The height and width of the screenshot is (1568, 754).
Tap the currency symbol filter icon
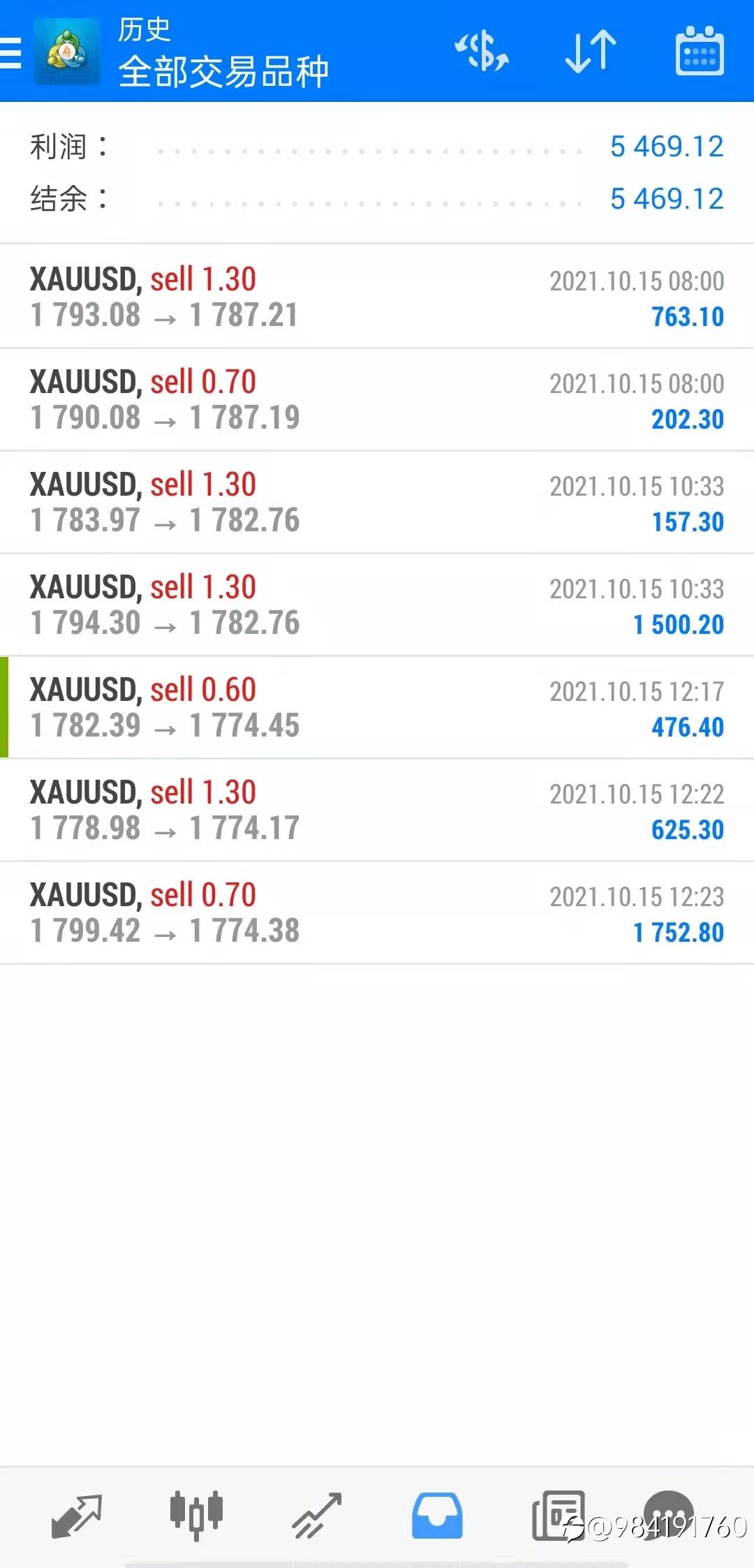click(x=482, y=51)
